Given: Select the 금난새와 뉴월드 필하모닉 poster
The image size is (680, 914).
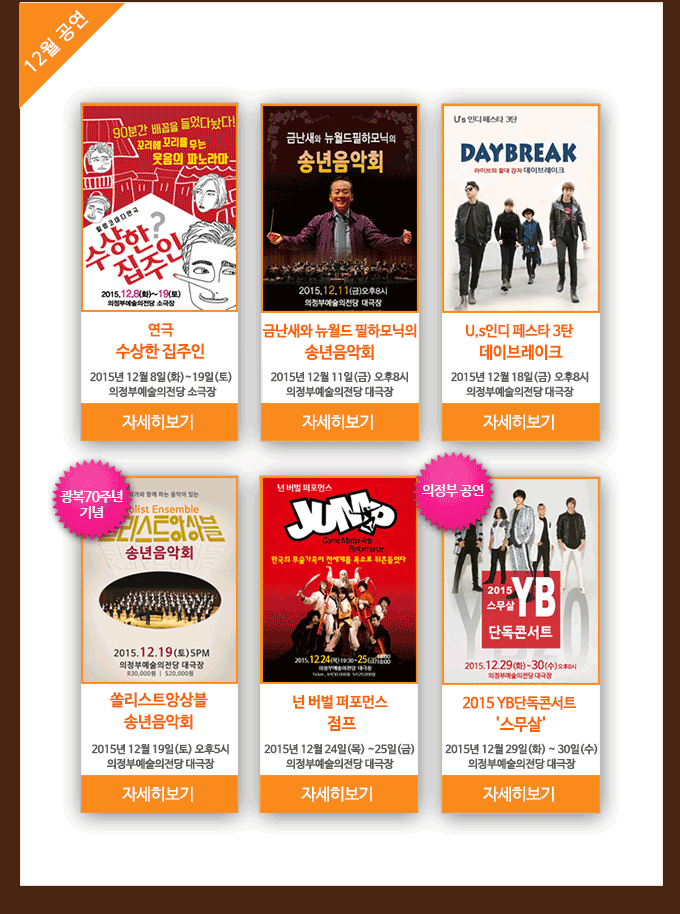Looking at the screenshot, I should [340, 207].
